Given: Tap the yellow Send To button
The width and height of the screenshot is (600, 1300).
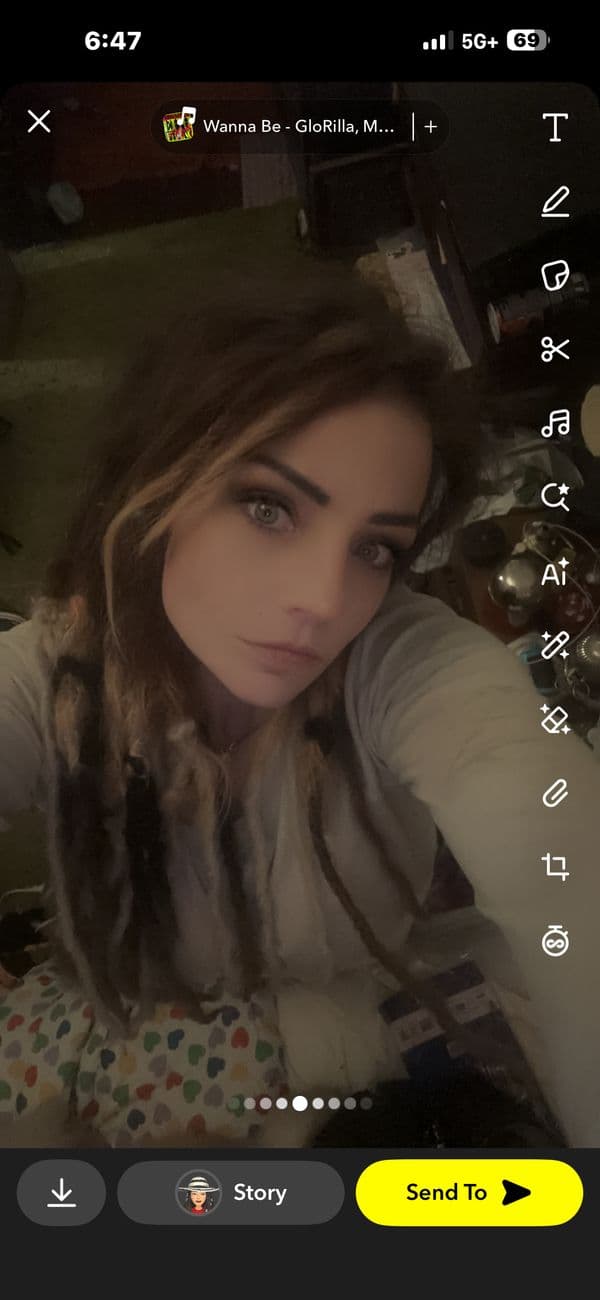Looking at the screenshot, I should 469,1192.
